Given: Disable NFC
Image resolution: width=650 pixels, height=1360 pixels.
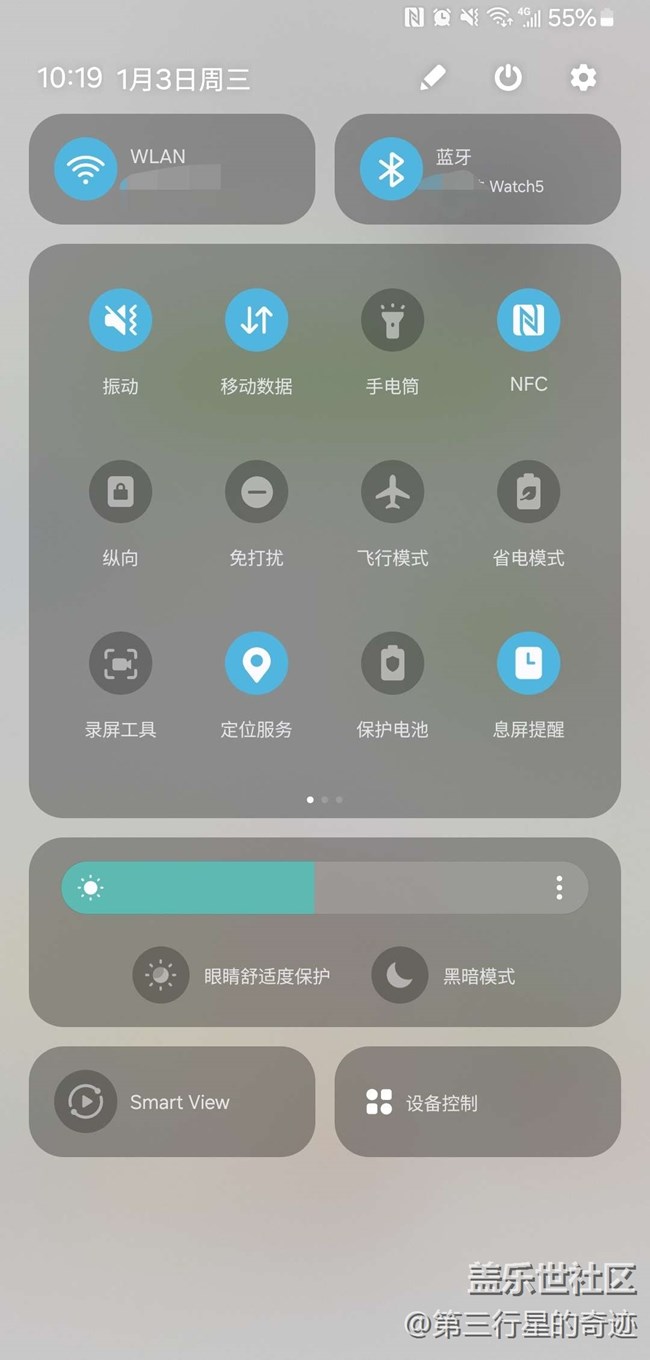Looking at the screenshot, I should [x=528, y=320].
